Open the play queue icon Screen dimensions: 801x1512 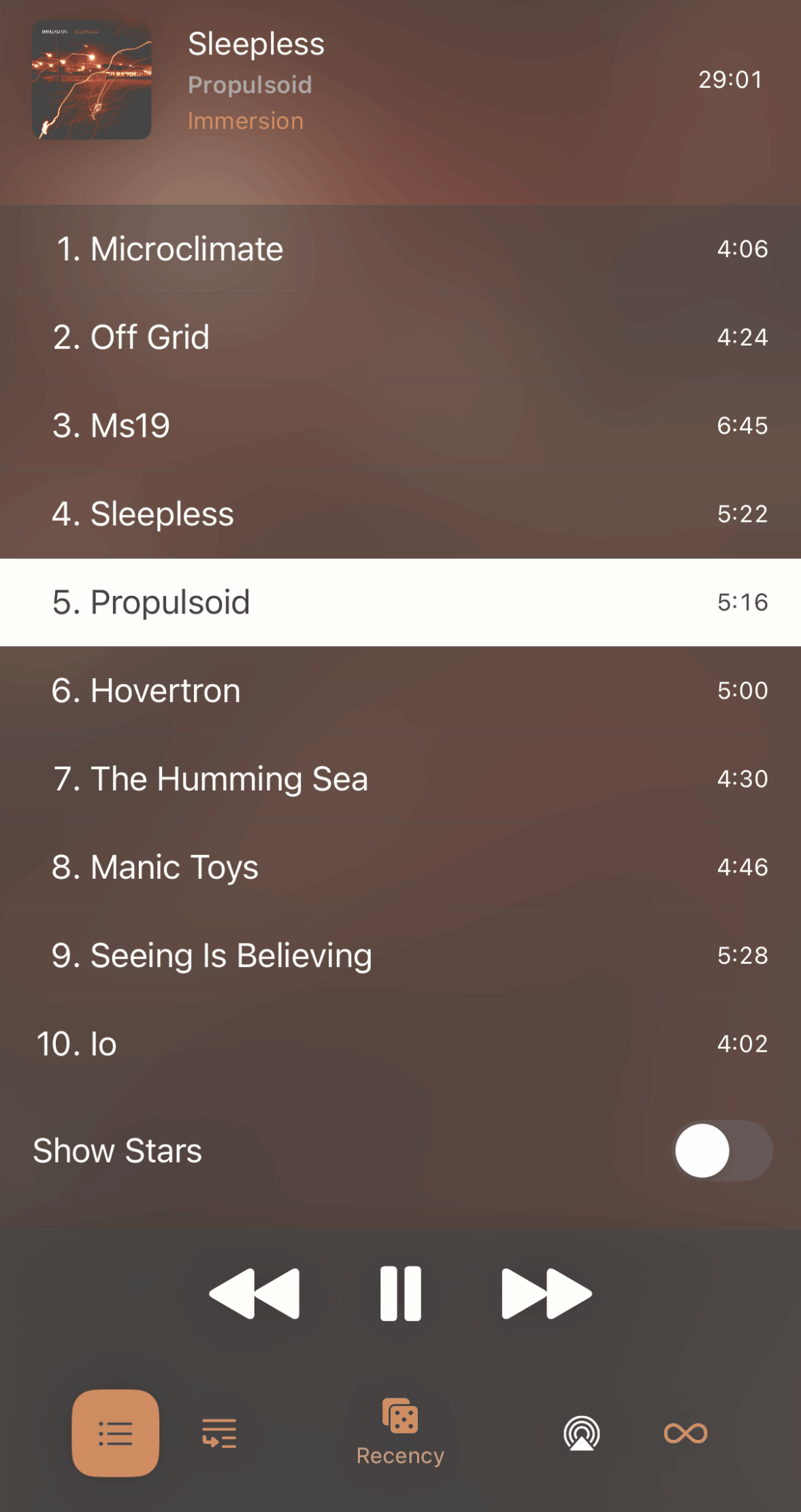click(x=219, y=1433)
